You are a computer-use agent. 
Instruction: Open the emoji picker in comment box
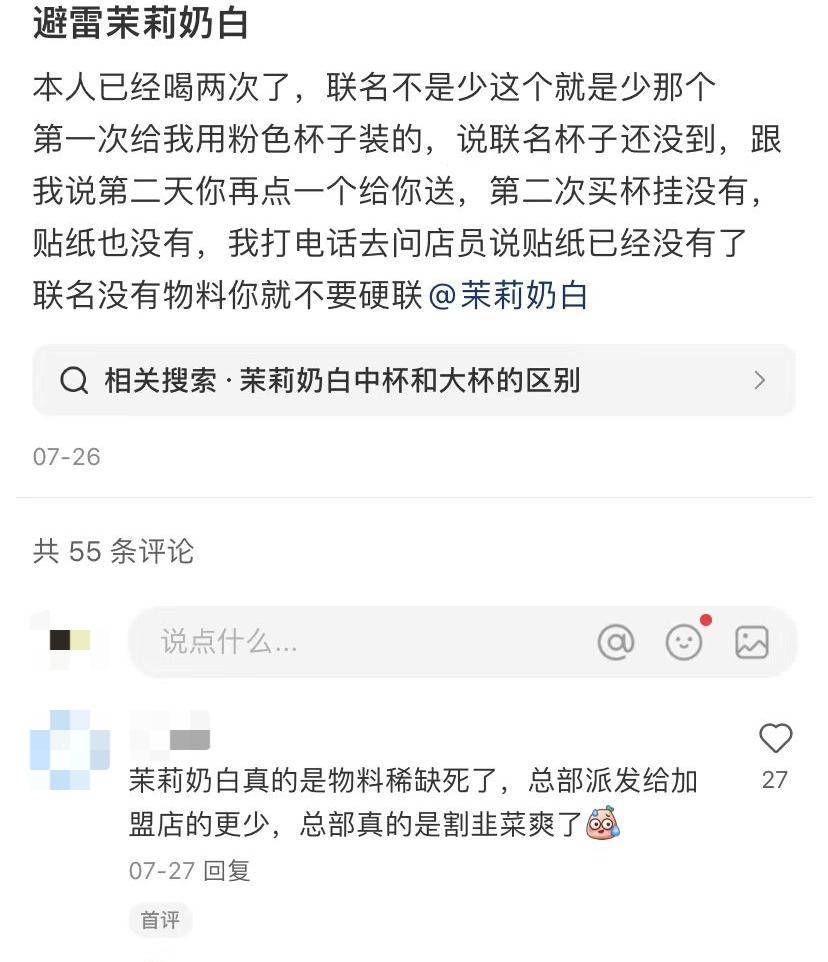[x=684, y=642]
